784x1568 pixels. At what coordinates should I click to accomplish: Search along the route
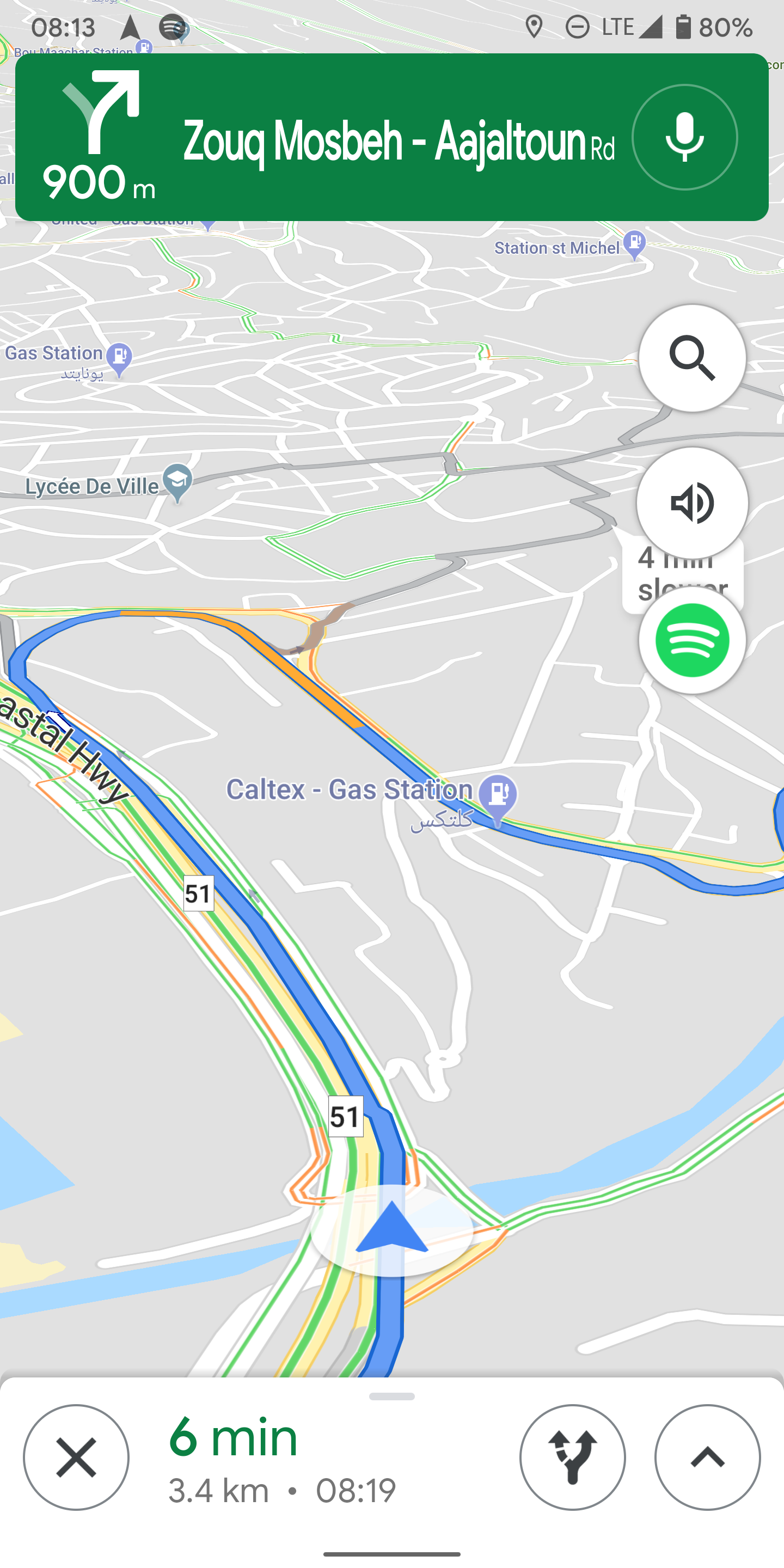692,359
